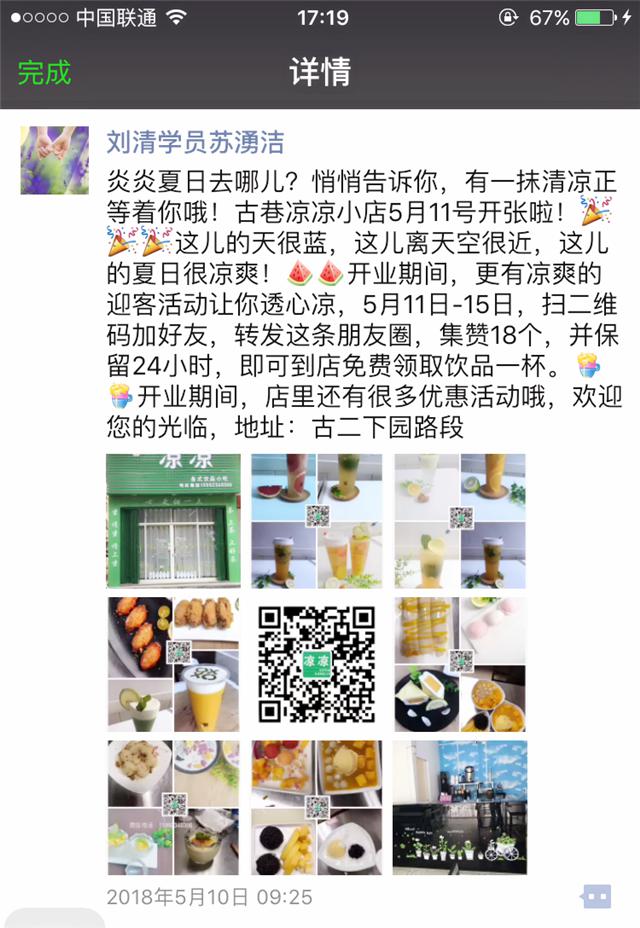Open the lemon and tall drink photo
The width and height of the screenshot is (640, 928).
tap(460, 520)
